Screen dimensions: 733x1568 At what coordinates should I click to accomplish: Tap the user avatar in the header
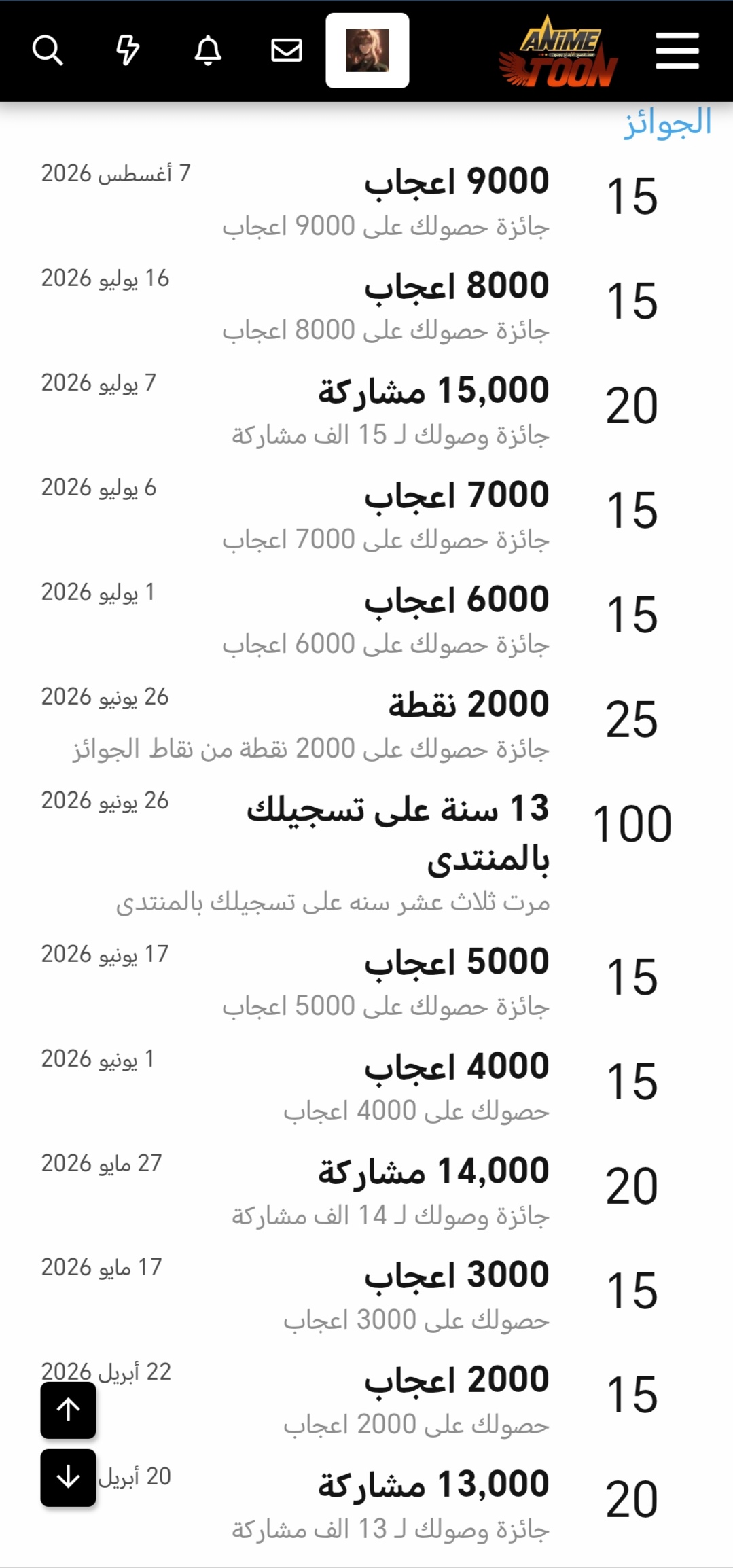coord(368,50)
